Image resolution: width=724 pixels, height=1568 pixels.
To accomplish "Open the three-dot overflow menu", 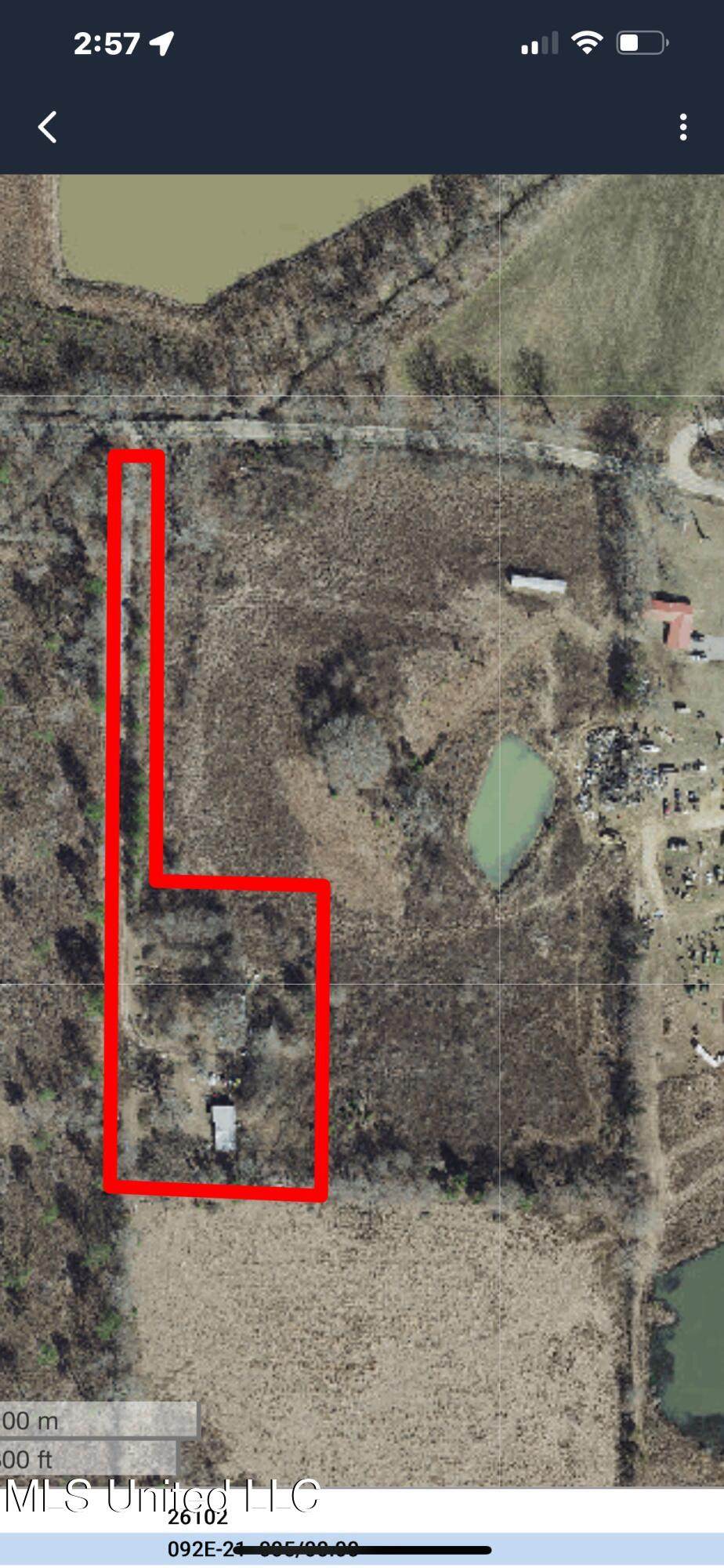I will (683, 127).
